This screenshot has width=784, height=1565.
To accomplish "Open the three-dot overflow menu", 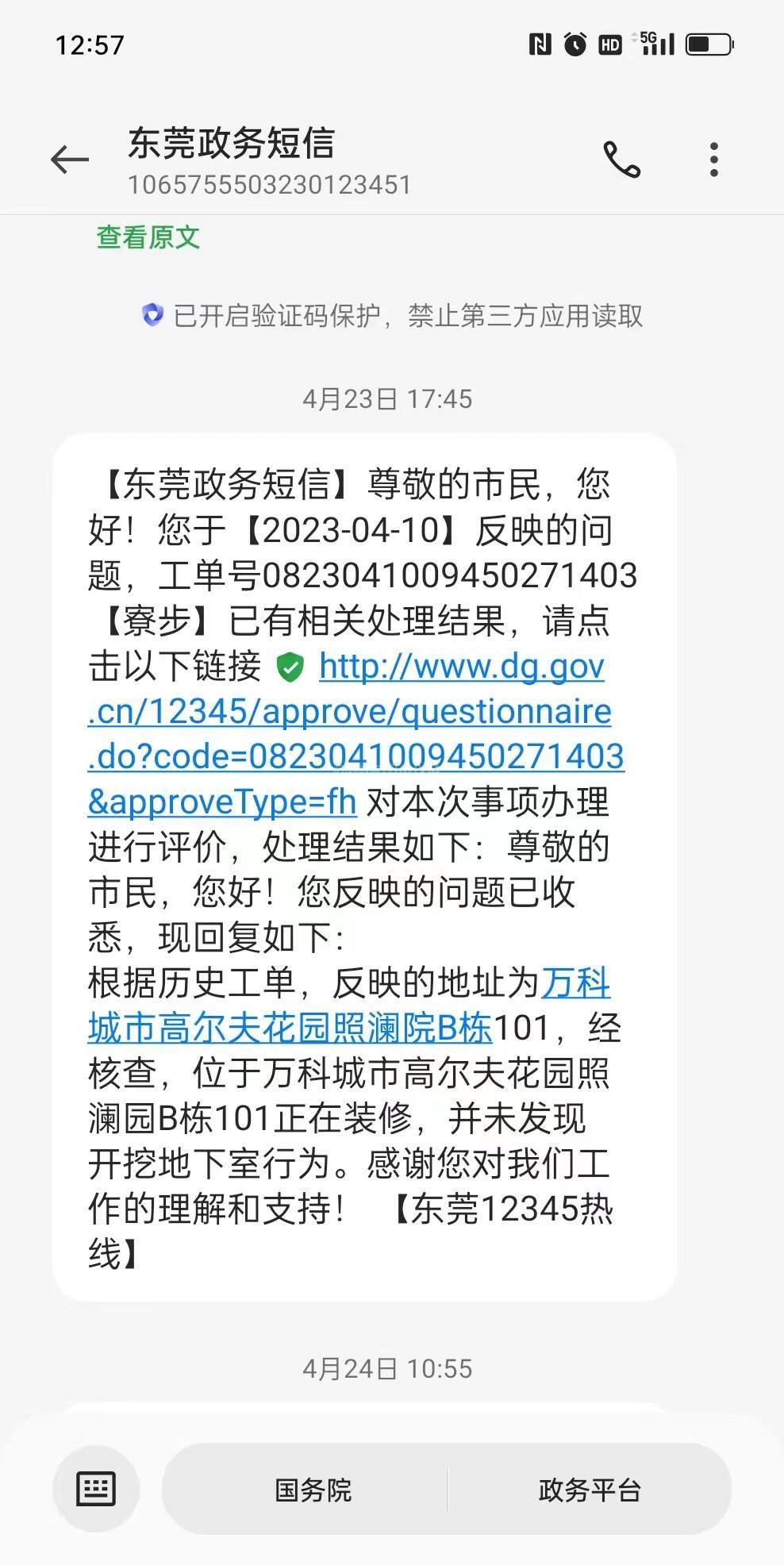I will pyautogui.click(x=714, y=160).
